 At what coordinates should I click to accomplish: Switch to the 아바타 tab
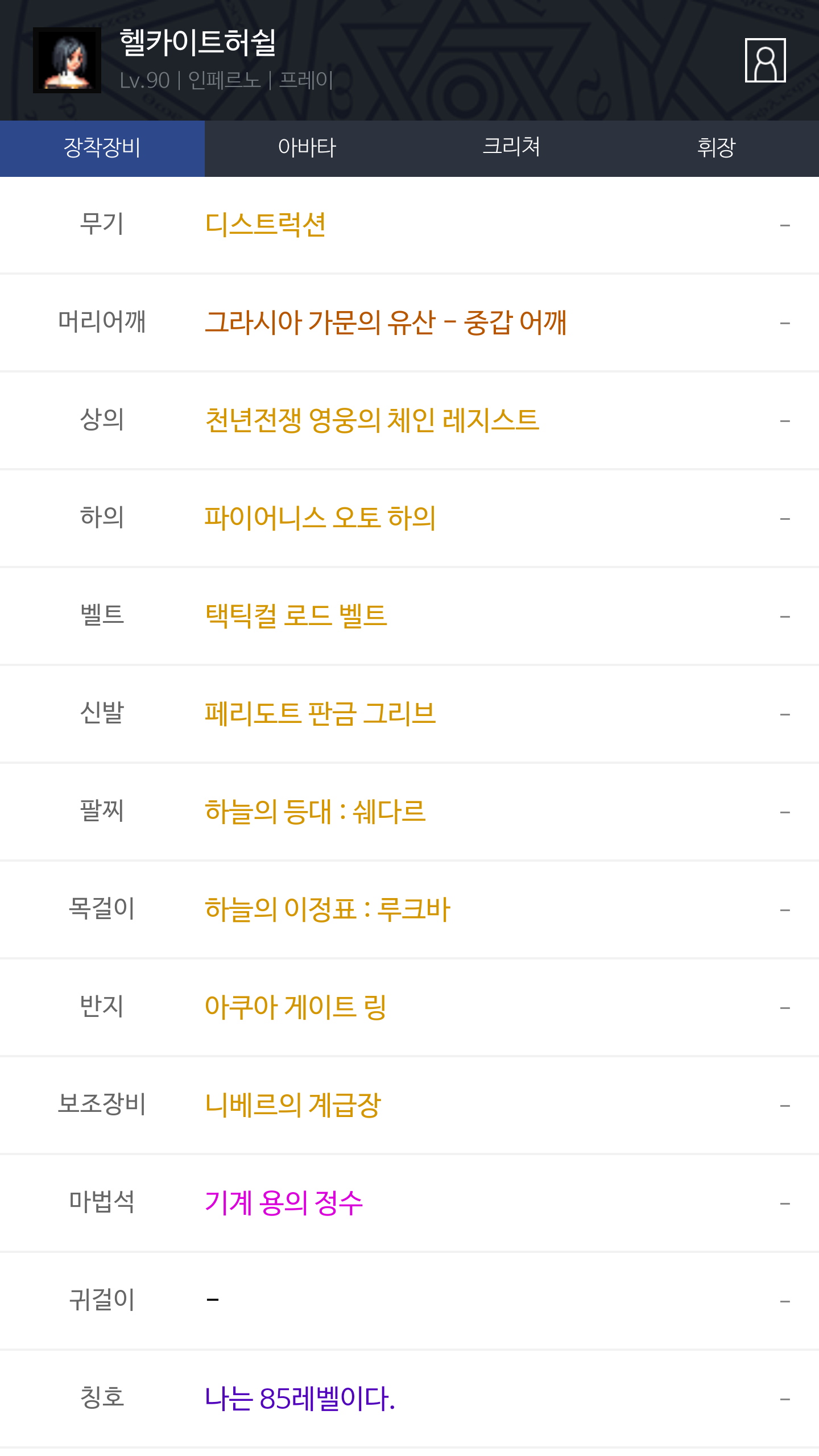click(x=307, y=148)
